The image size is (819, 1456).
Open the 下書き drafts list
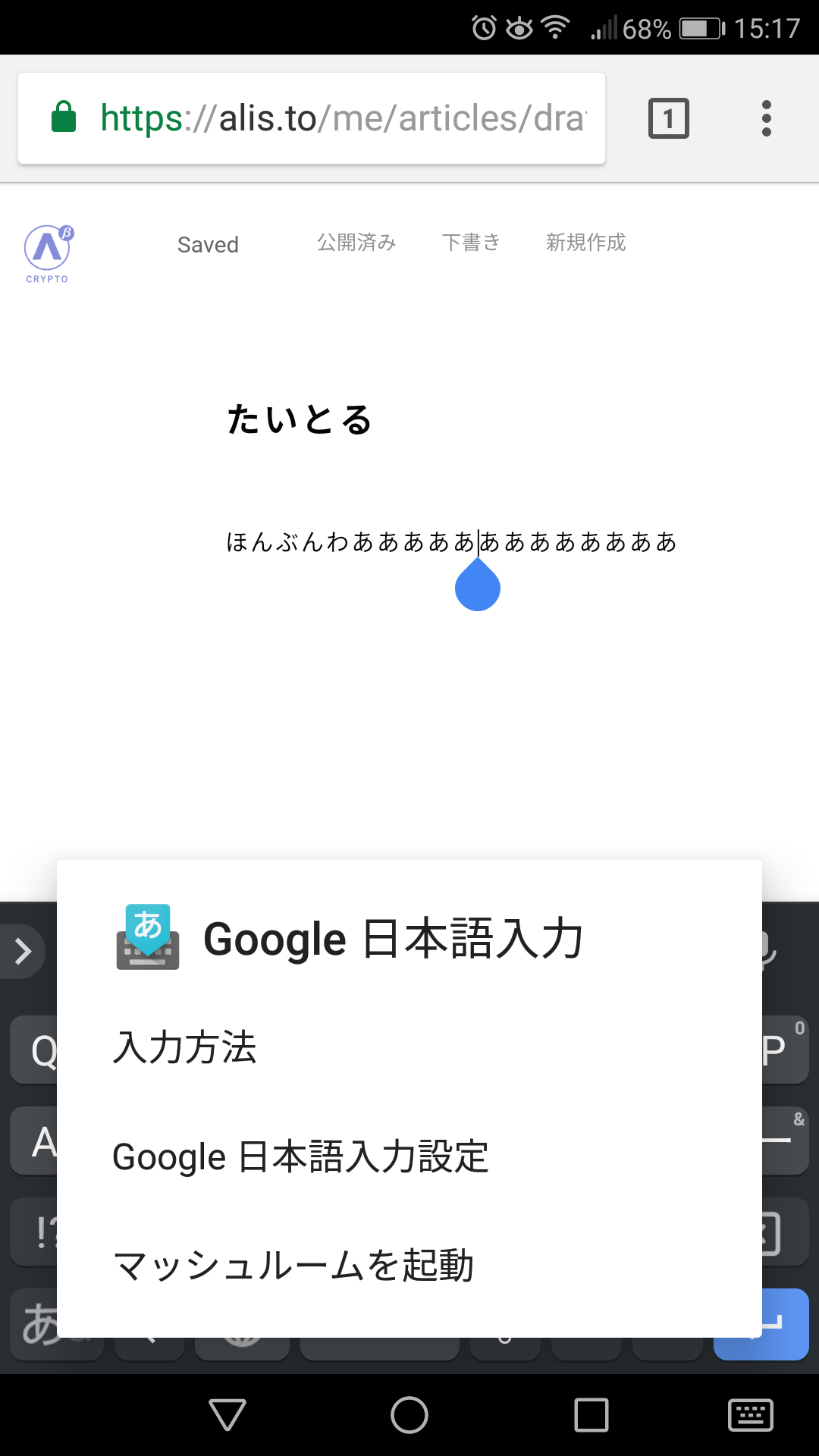(x=471, y=243)
